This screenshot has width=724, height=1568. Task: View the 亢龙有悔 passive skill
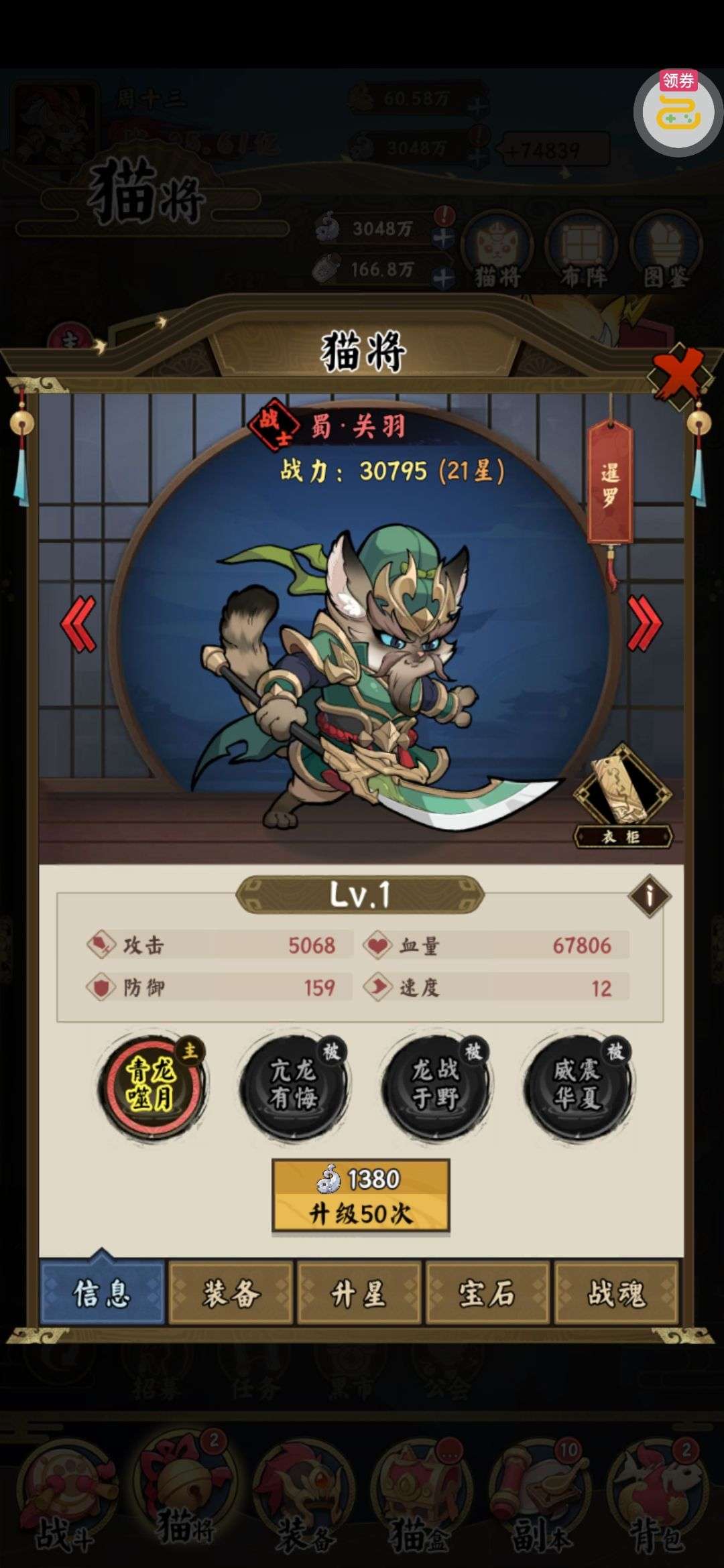(x=294, y=1084)
